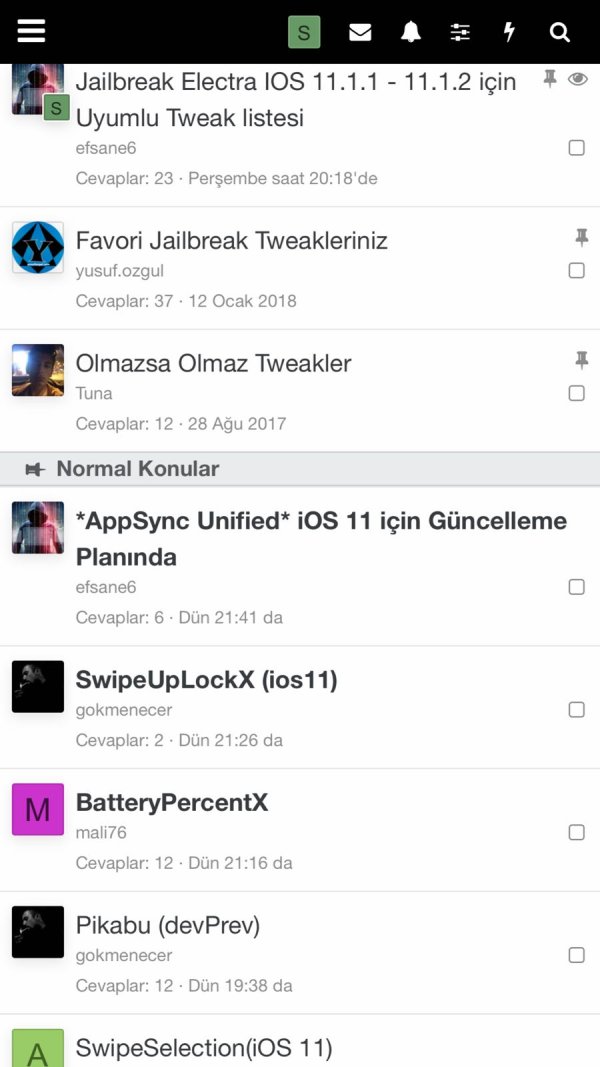Viewport: 600px width, 1067px height.
Task: Open the notifications bell
Action: coord(410,32)
